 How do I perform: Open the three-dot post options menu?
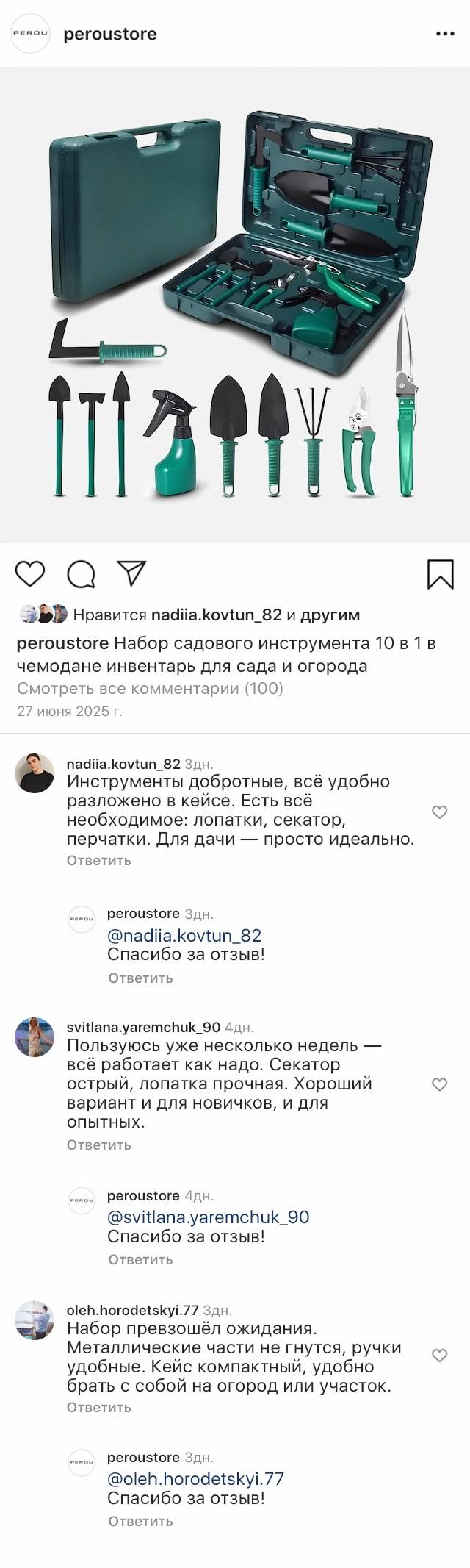(446, 34)
